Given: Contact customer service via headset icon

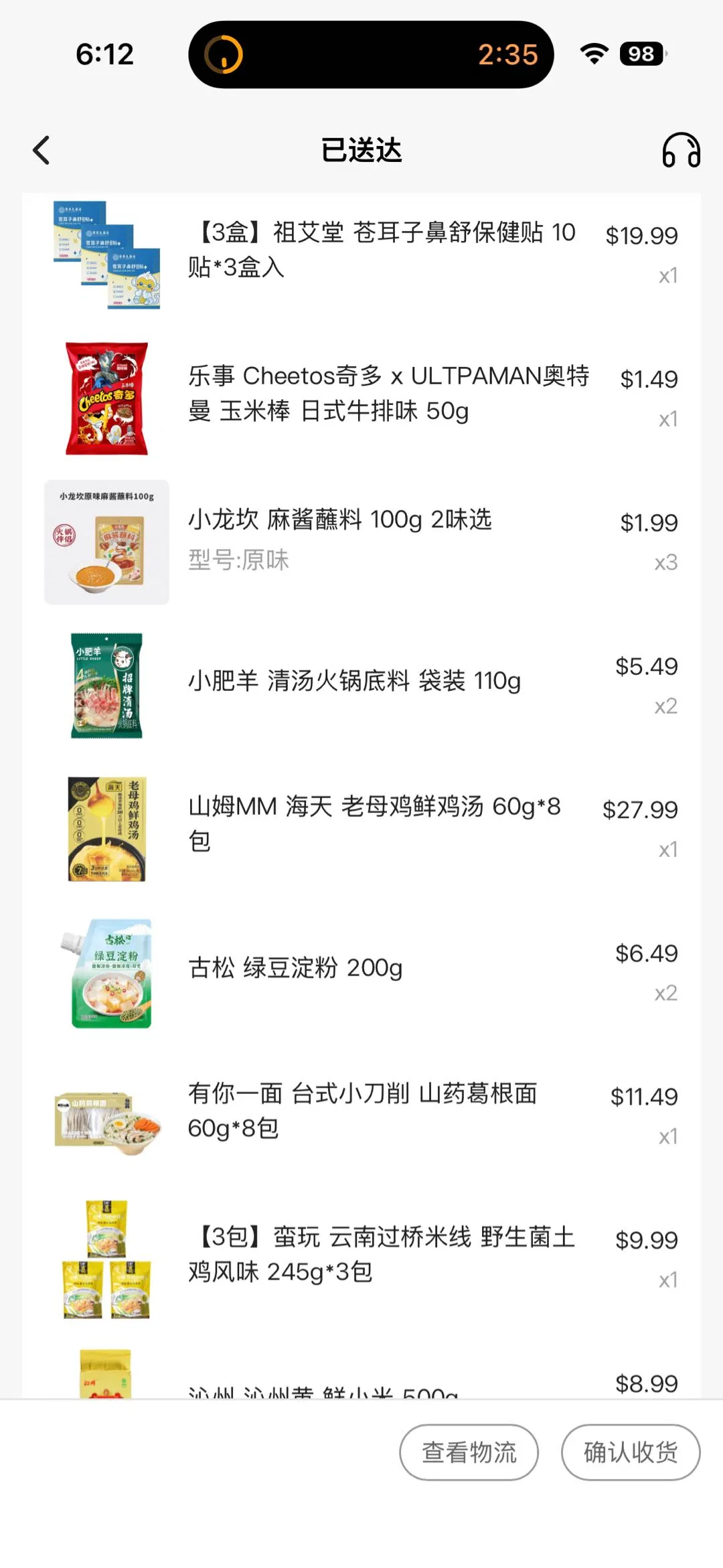Looking at the screenshot, I should [681, 150].
